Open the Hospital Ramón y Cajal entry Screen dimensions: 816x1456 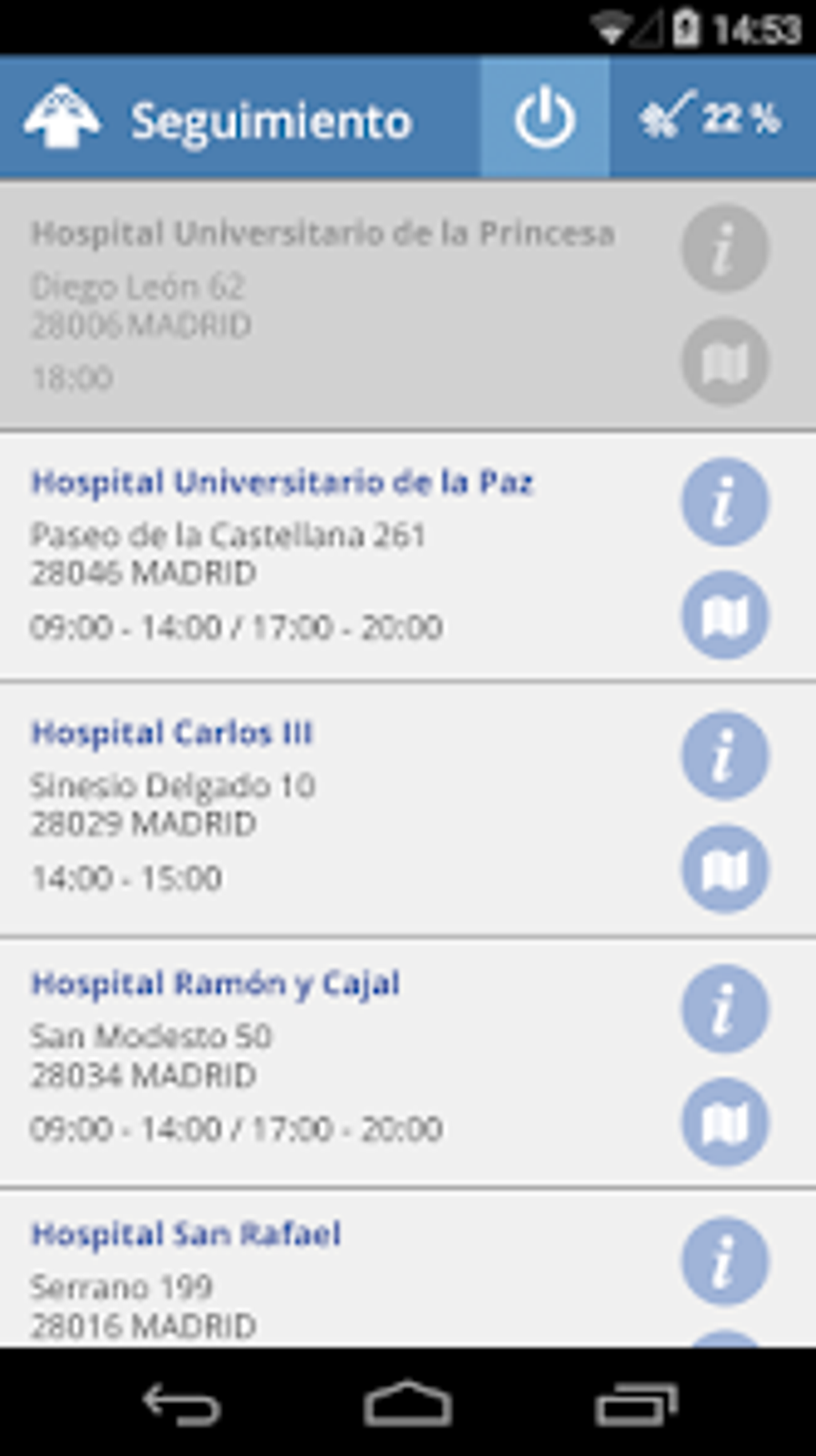(320, 1058)
